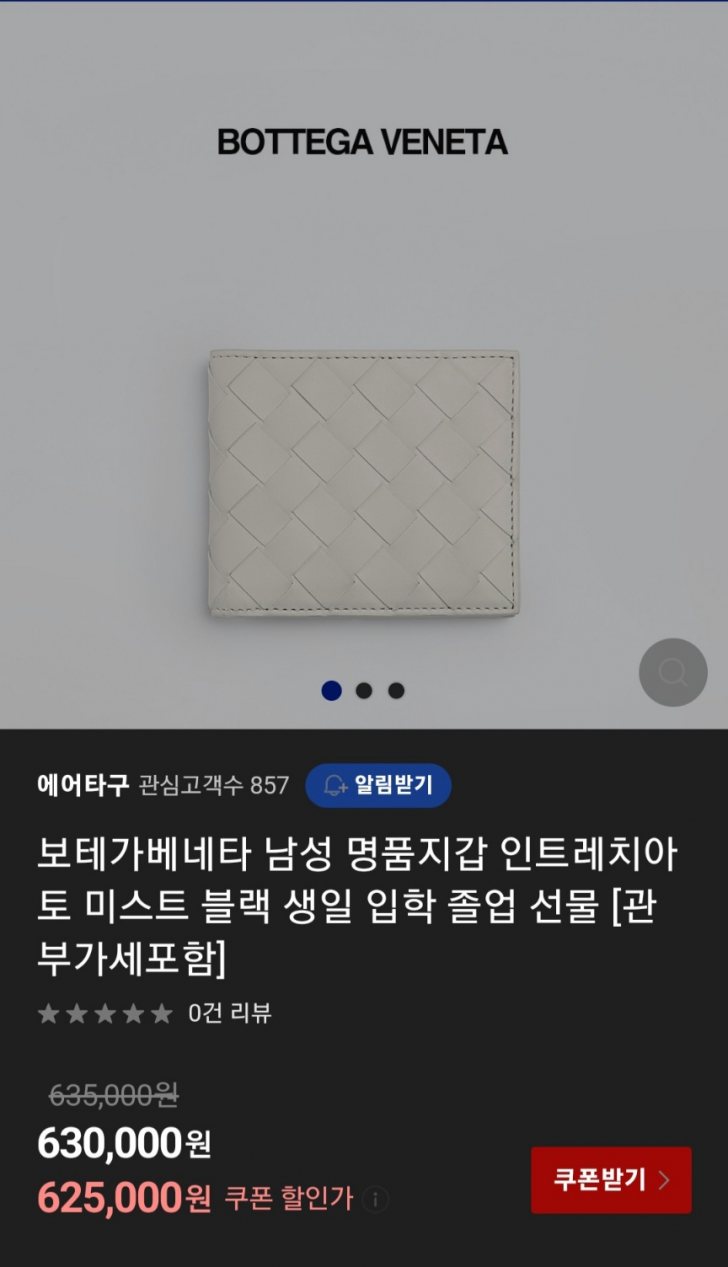View the 0건 리뷰 reviews

pyautogui.click(x=229, y=1013)
